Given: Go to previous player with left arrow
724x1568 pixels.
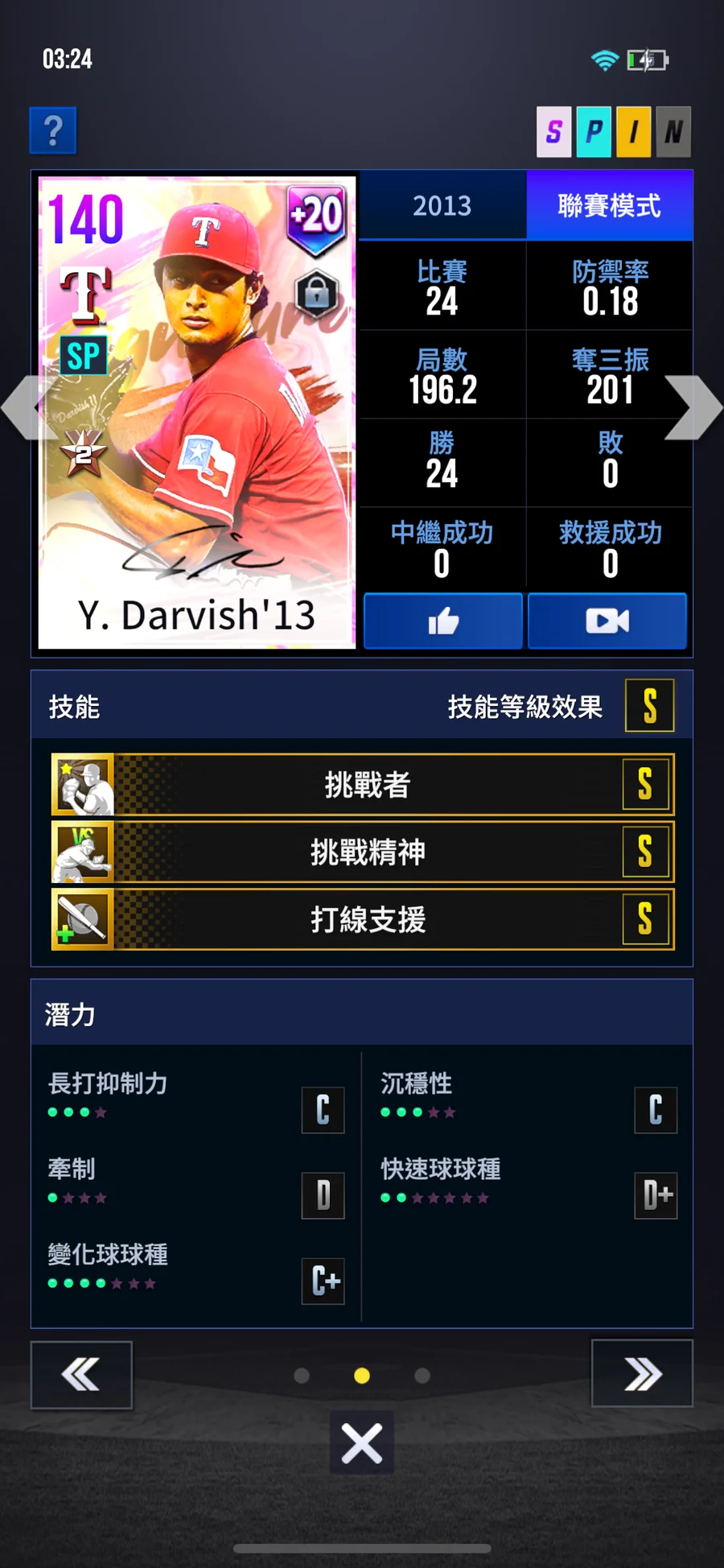Looking at the screenshot, I should (23, 408).
